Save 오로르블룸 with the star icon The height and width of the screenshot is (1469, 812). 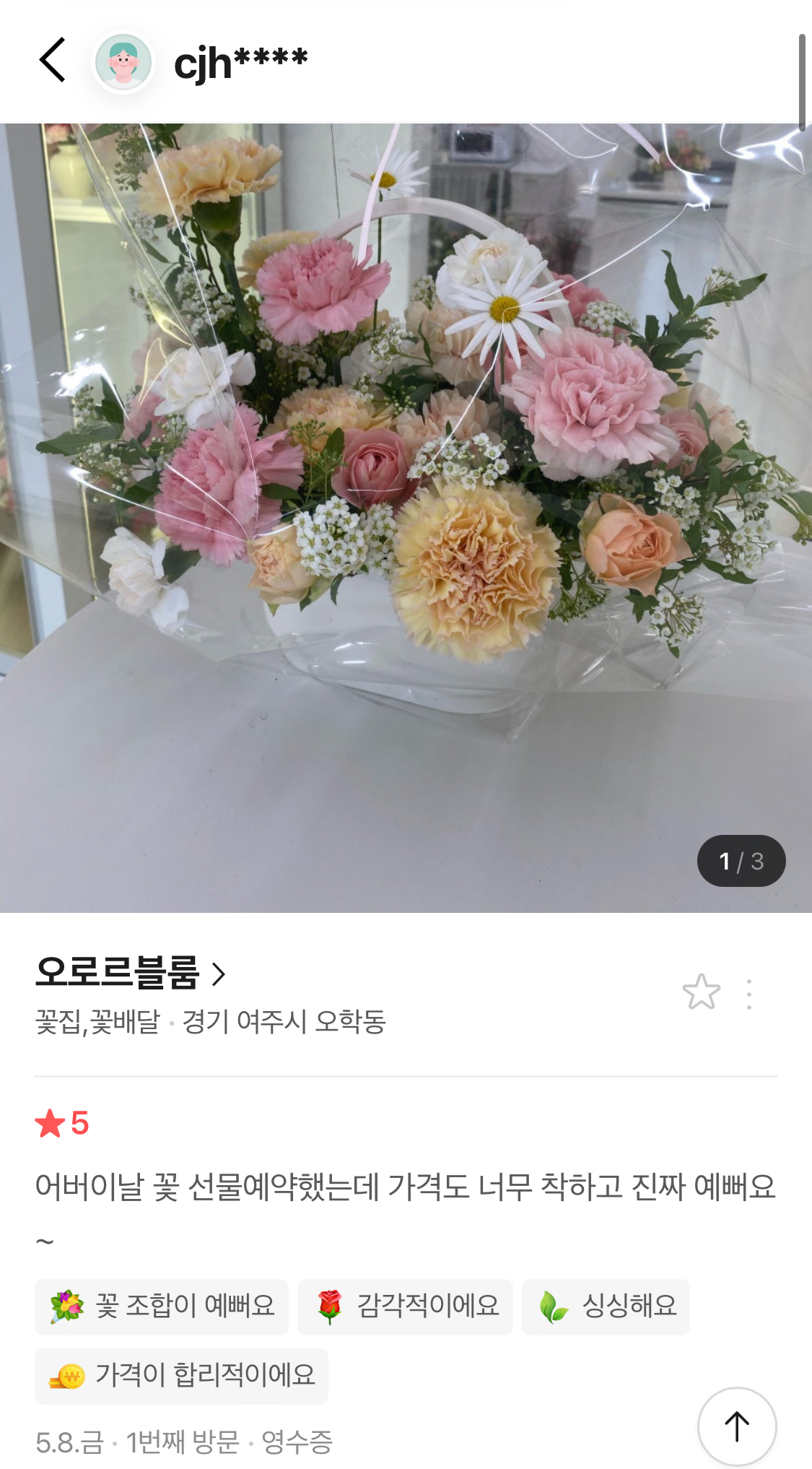coord(702,992)
